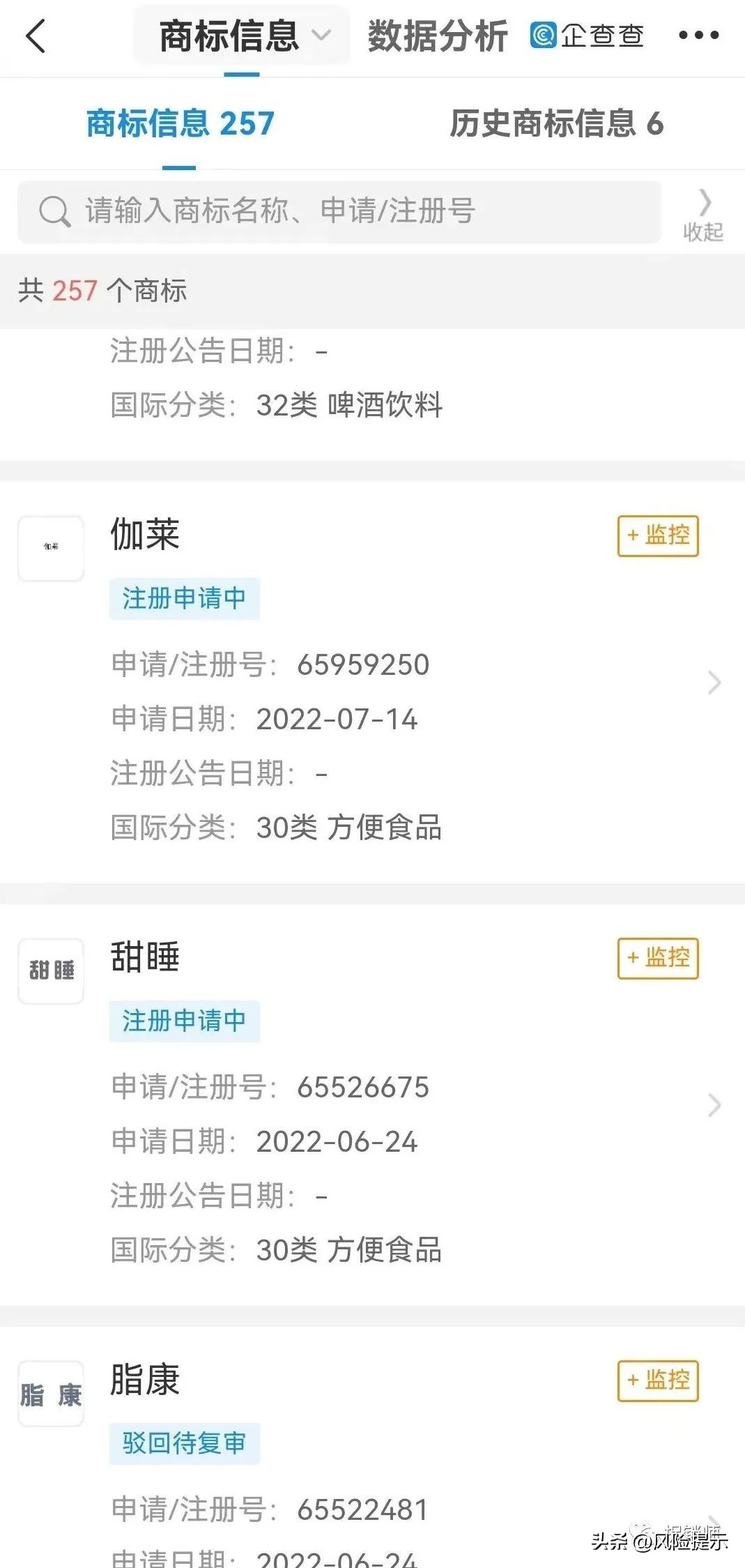
Task: Click the 驳回待复审 status label
Action: 184,1445
